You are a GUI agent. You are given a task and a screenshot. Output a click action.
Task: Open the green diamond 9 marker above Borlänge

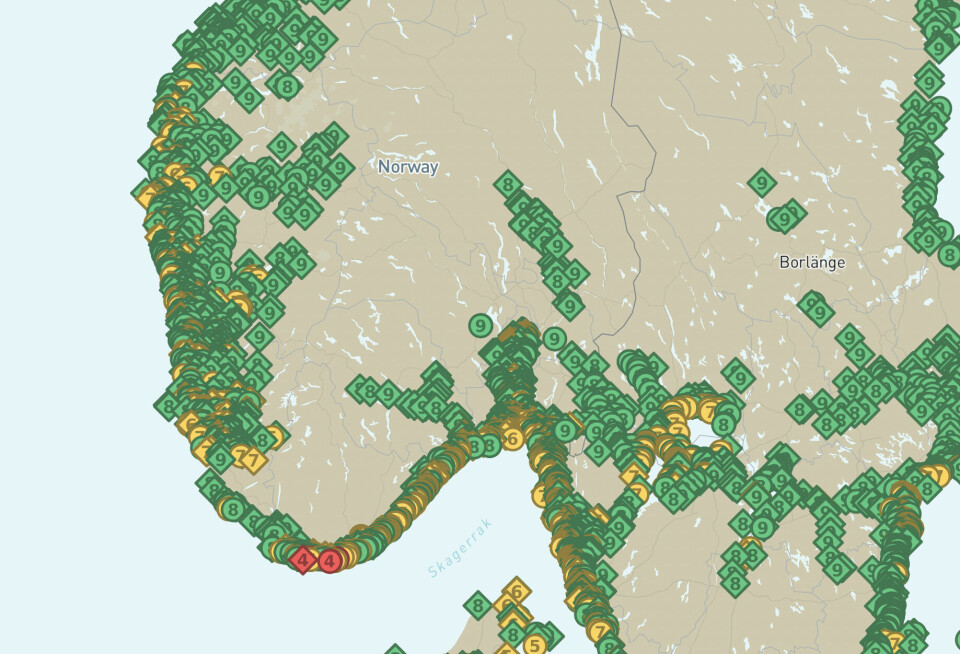[763, 183]
